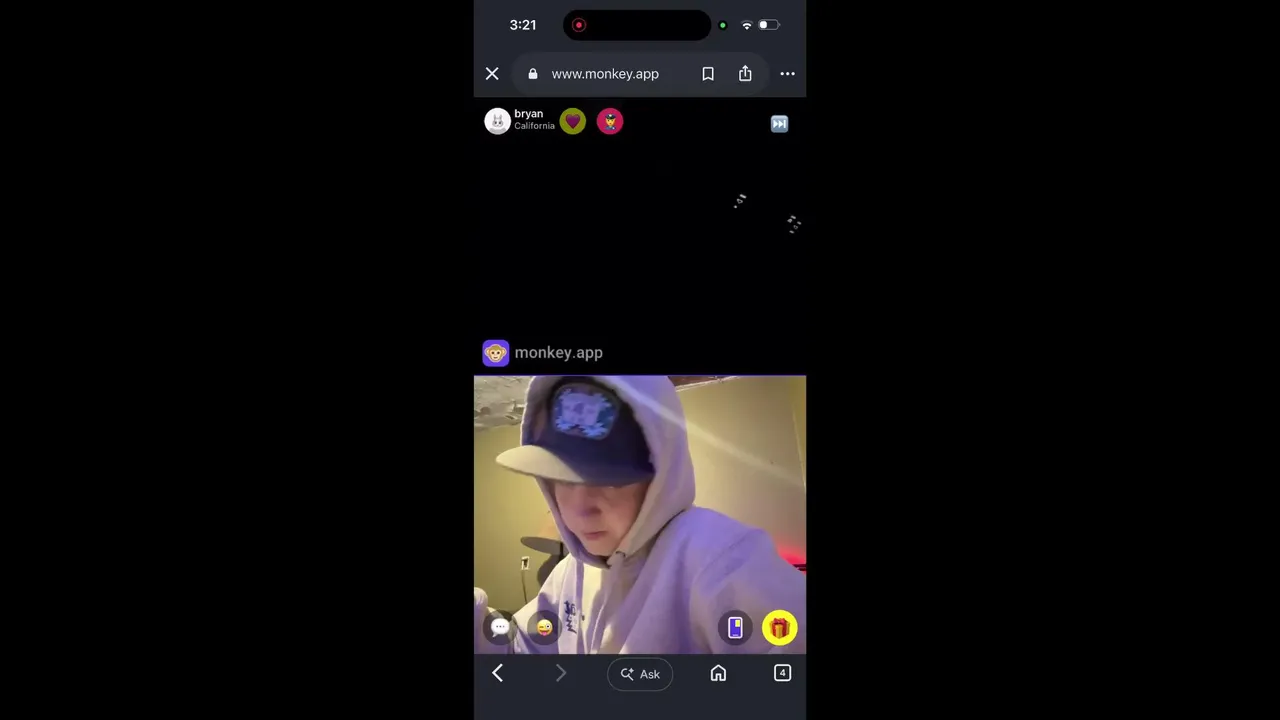1280x720 pixels.
Task: Open the Ask search button
Action: point(640,674)
